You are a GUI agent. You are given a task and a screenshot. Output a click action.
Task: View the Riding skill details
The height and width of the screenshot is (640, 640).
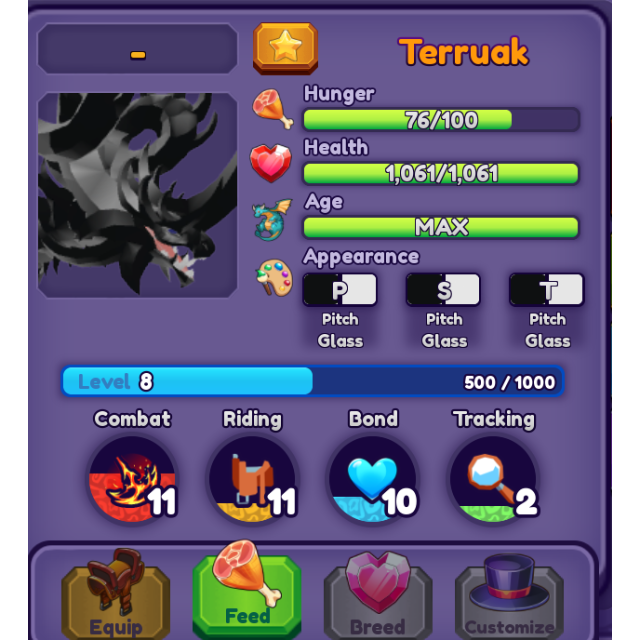[252, 479]
